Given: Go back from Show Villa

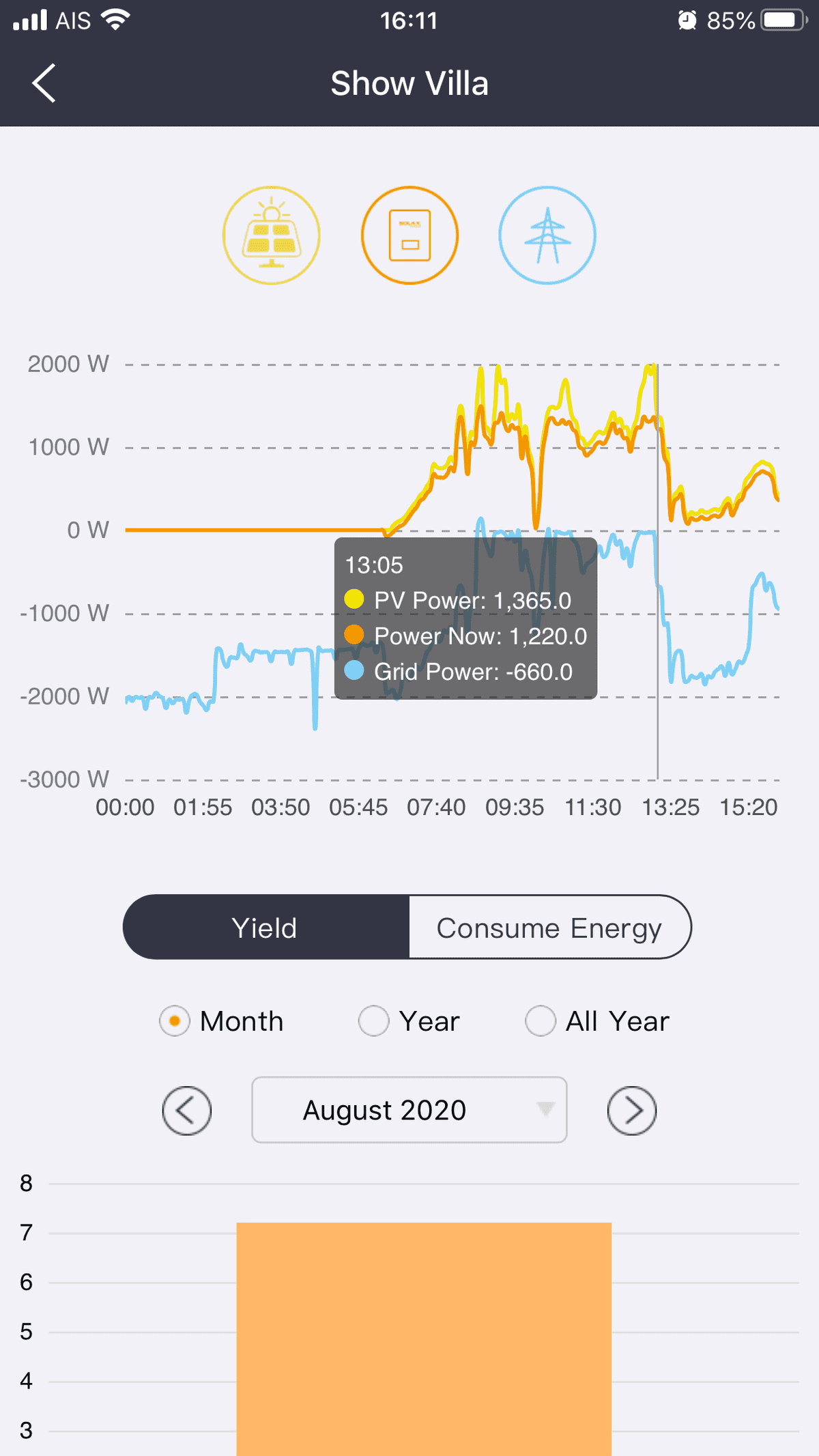Looking at the screenshot, I should click(x=44, y=84).
